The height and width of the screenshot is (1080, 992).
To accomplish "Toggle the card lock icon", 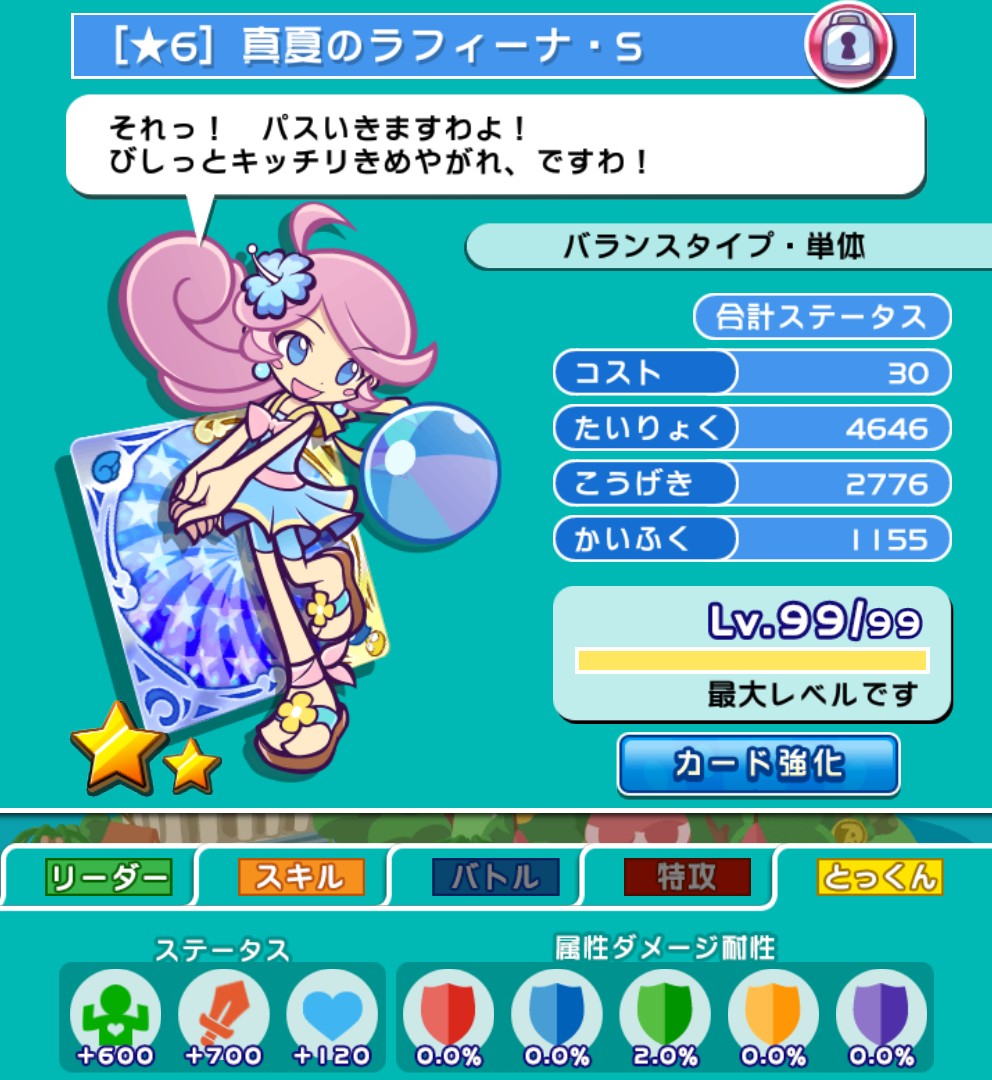I will tap(849, 46).
